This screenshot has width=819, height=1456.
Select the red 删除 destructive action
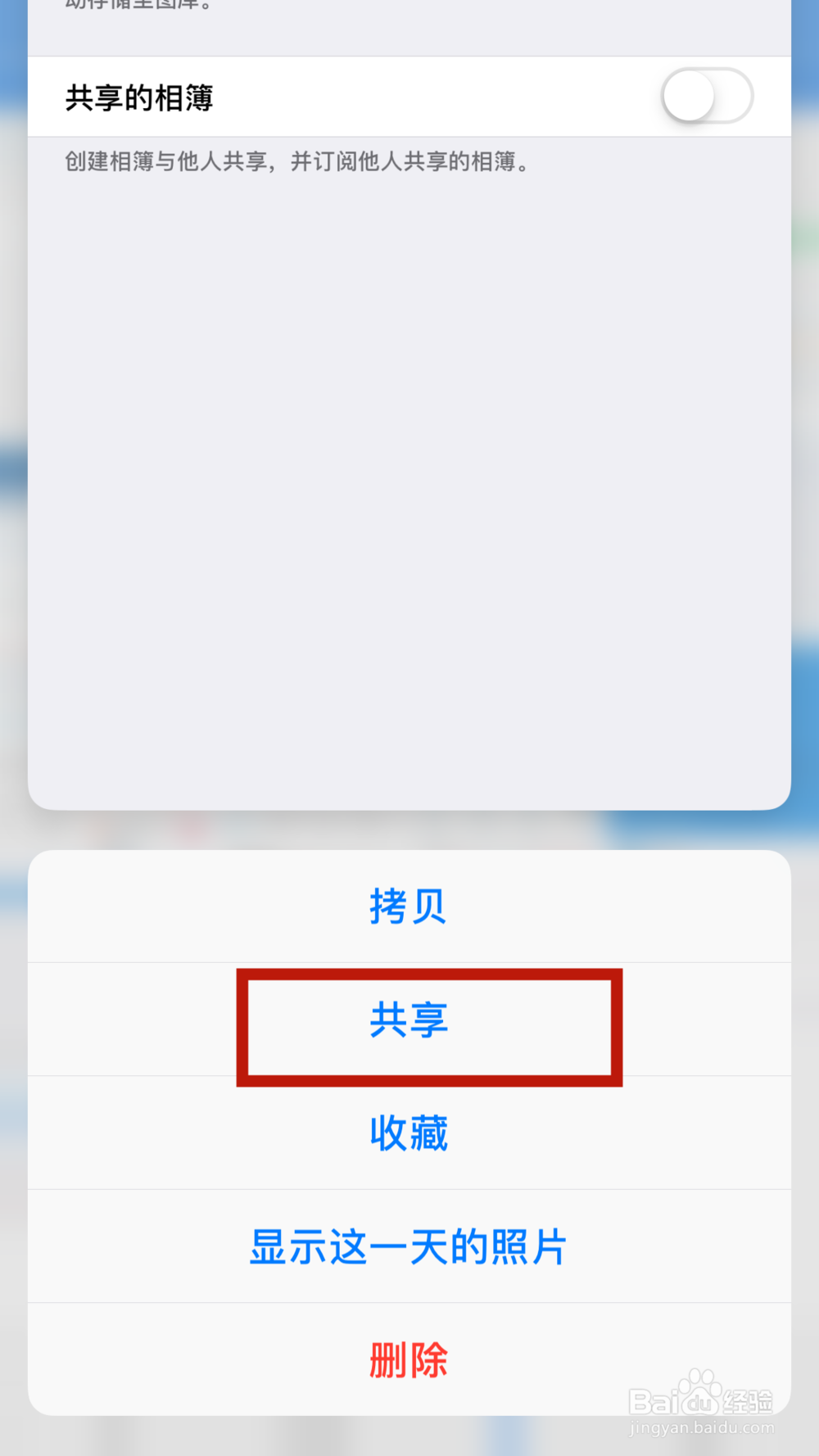(x=407, y=1358)
